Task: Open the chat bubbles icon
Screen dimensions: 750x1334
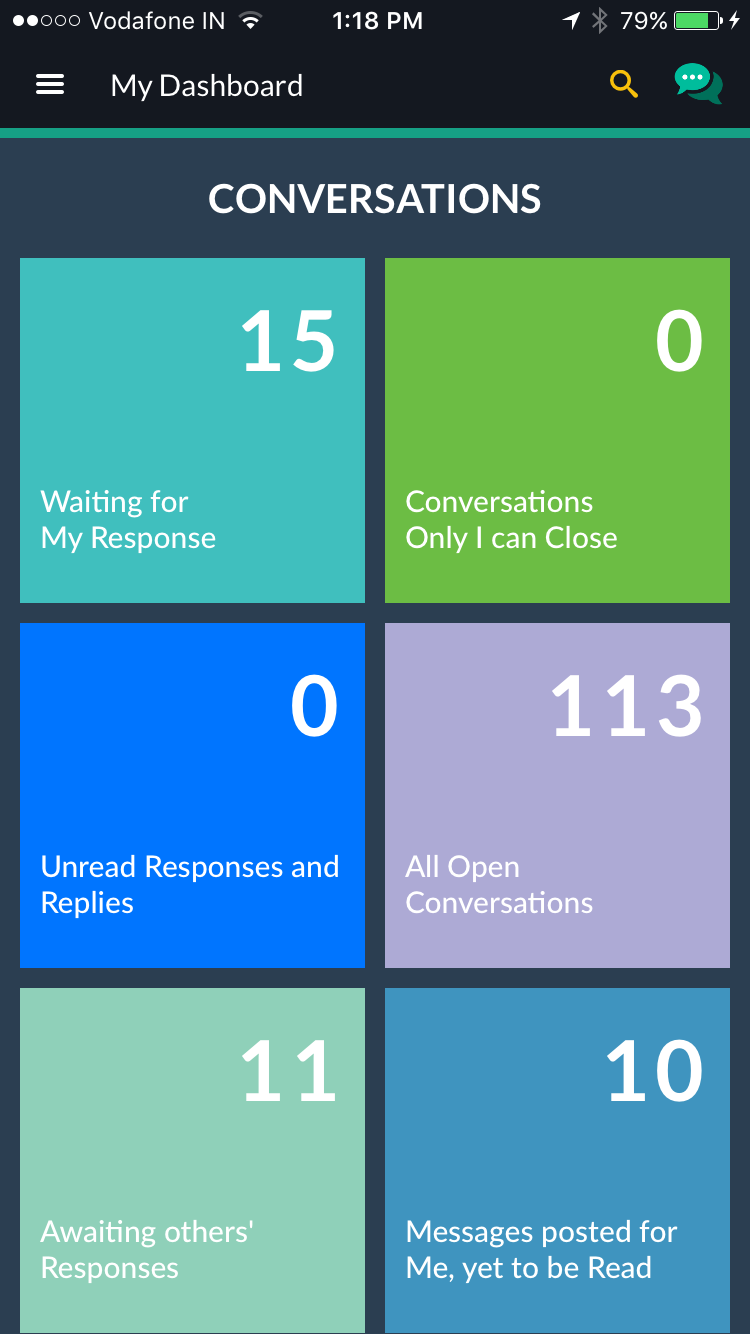Action: point(698,84)
